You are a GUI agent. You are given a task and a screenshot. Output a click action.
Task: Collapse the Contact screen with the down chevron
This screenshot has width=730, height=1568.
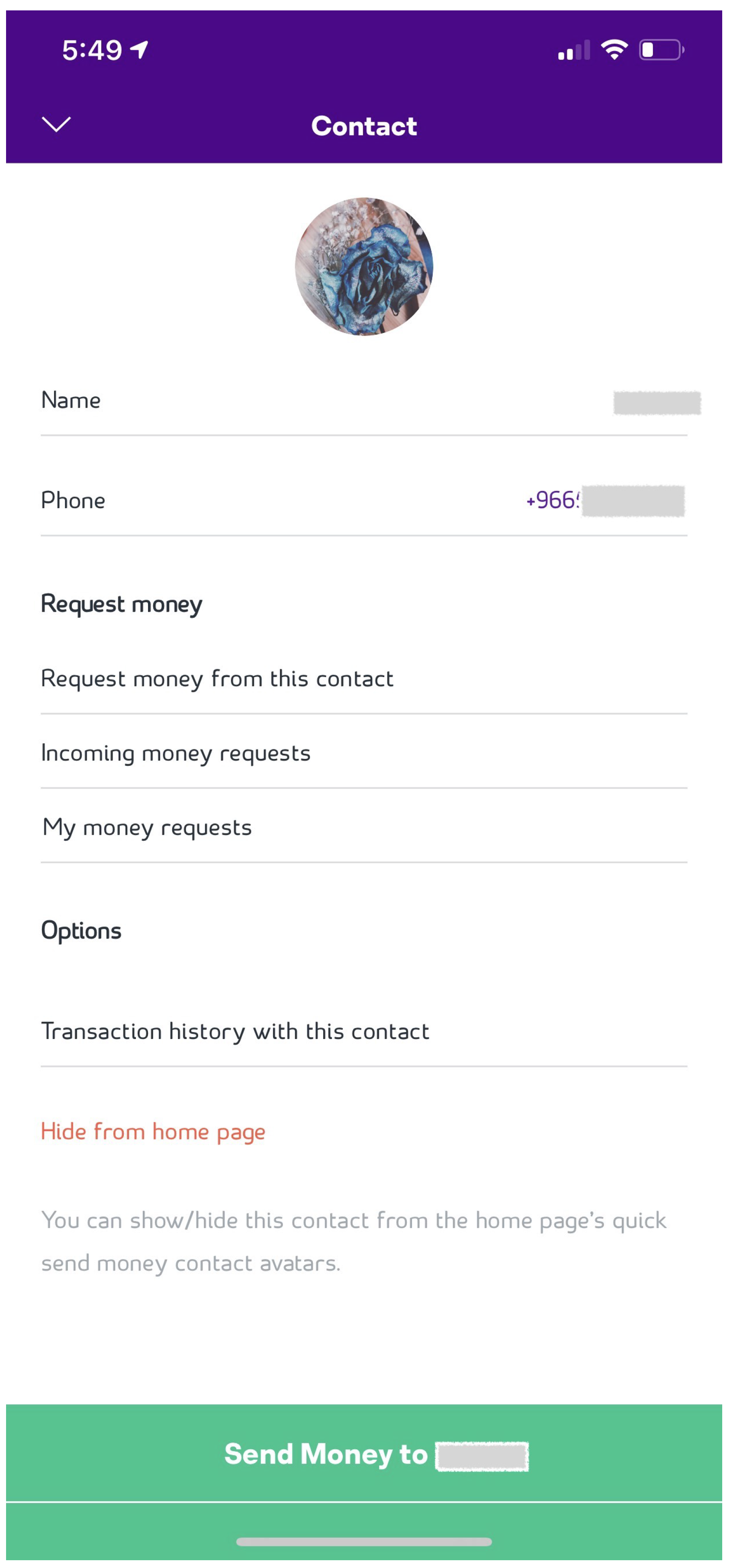point(56,125)
